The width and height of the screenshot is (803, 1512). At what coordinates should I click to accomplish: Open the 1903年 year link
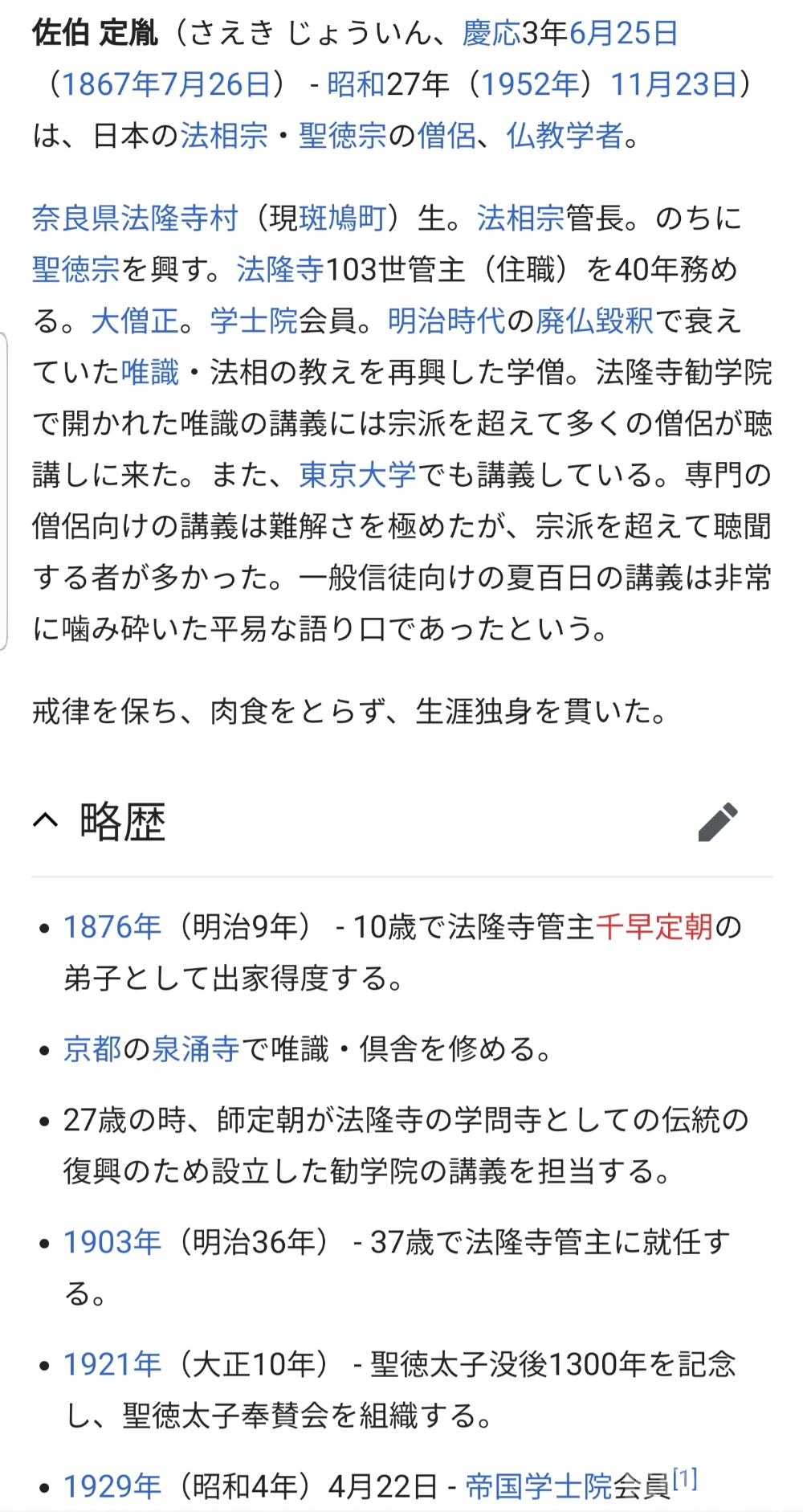[112, 1242]
